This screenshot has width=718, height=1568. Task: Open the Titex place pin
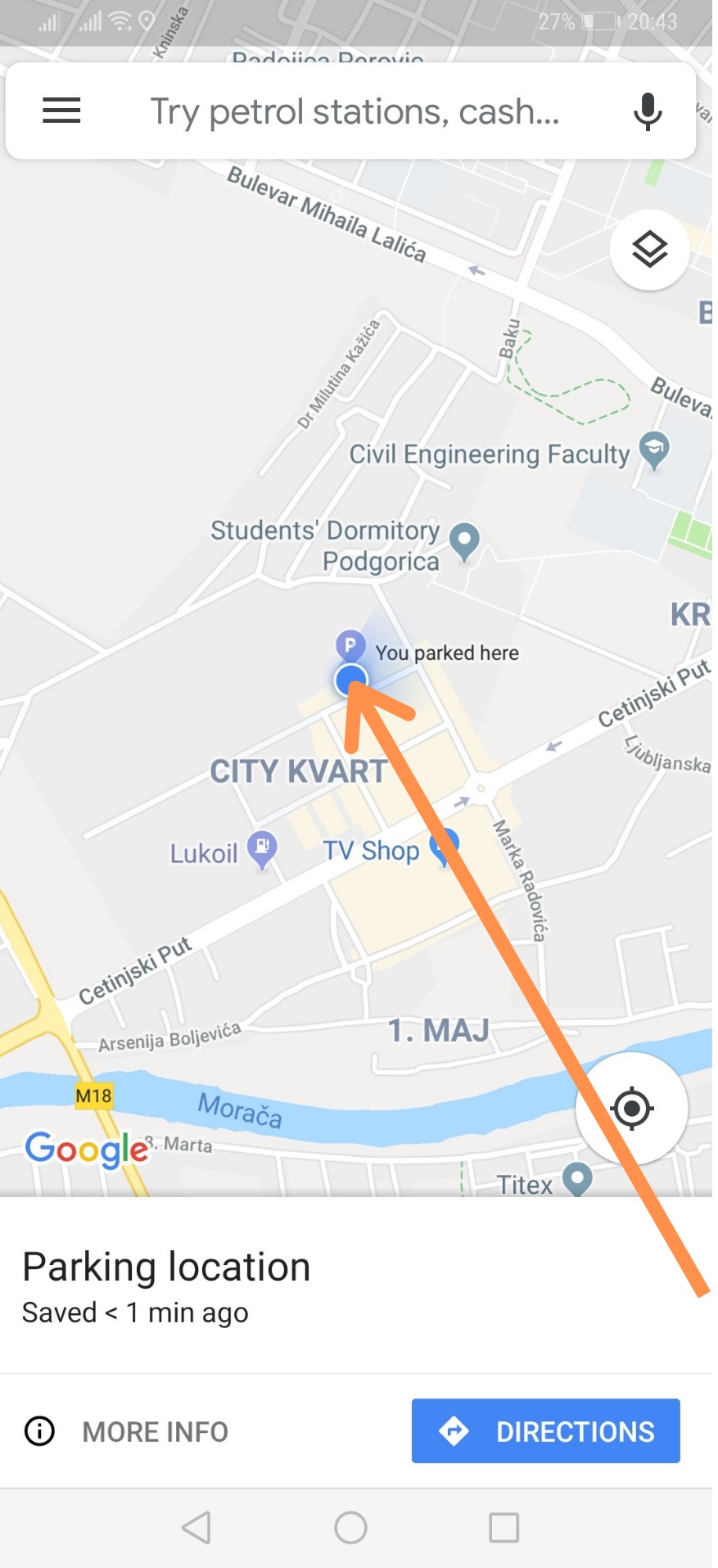point(578,1179)
